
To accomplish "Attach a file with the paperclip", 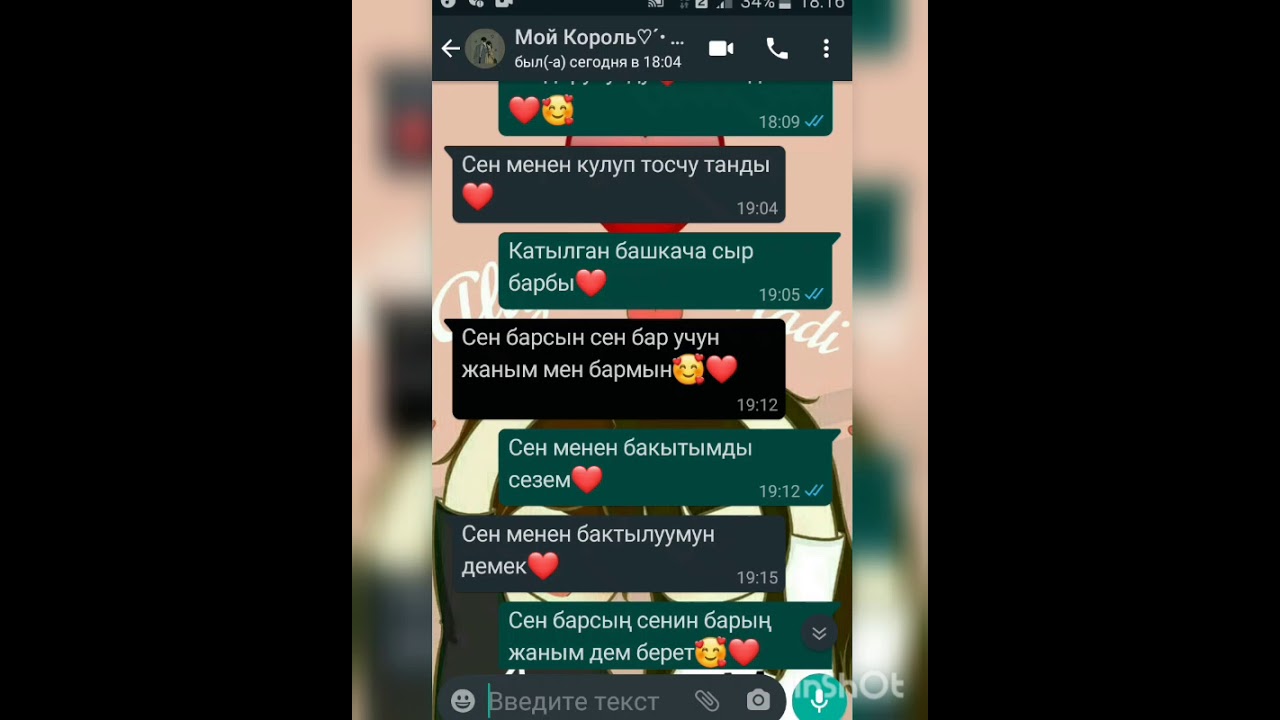I will pos(707,701).
